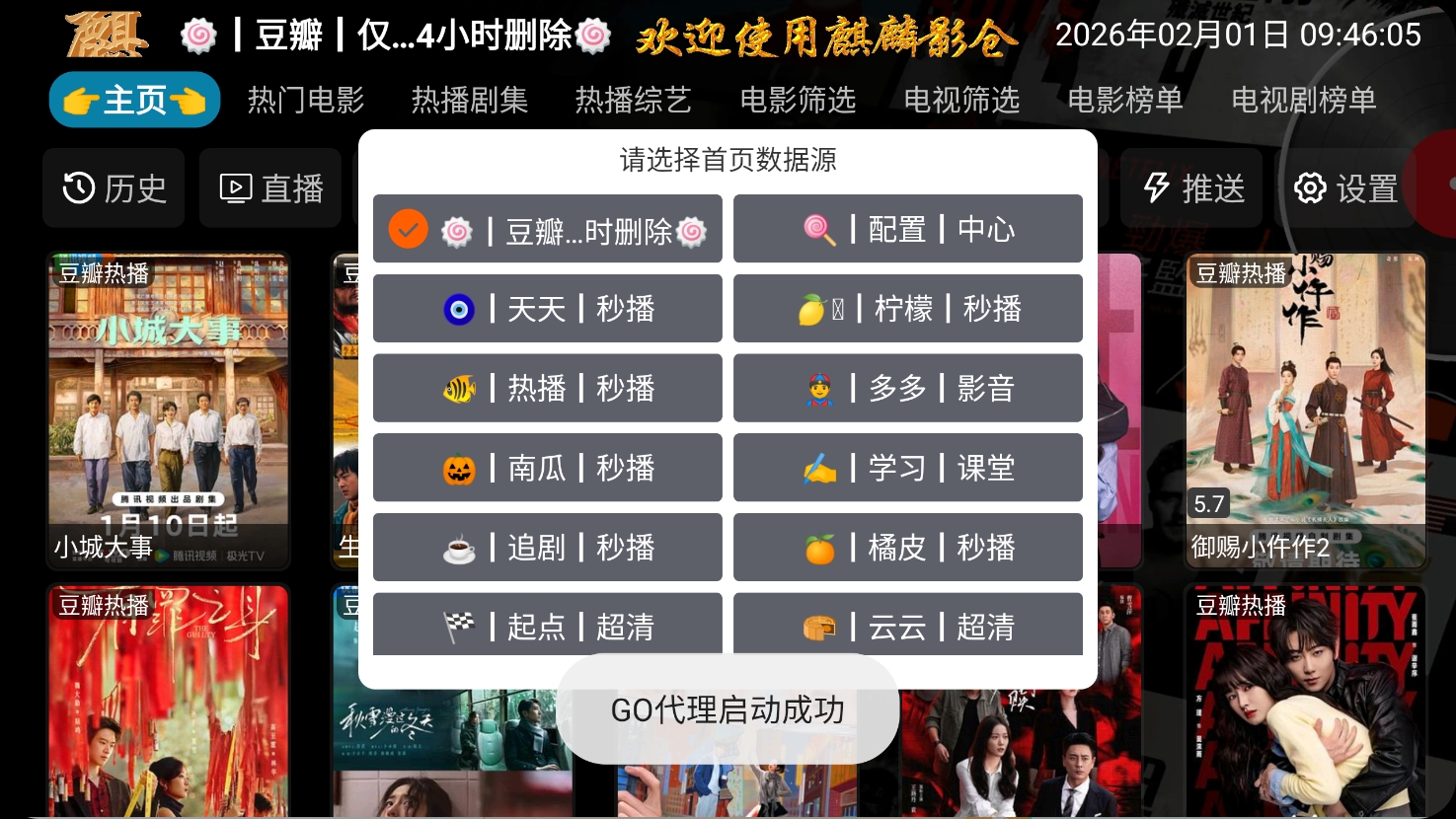The width and height of the screenshot is (1456, 819).
Task: Choose 多多｜影音 as the home source
Action: point(907,388)
